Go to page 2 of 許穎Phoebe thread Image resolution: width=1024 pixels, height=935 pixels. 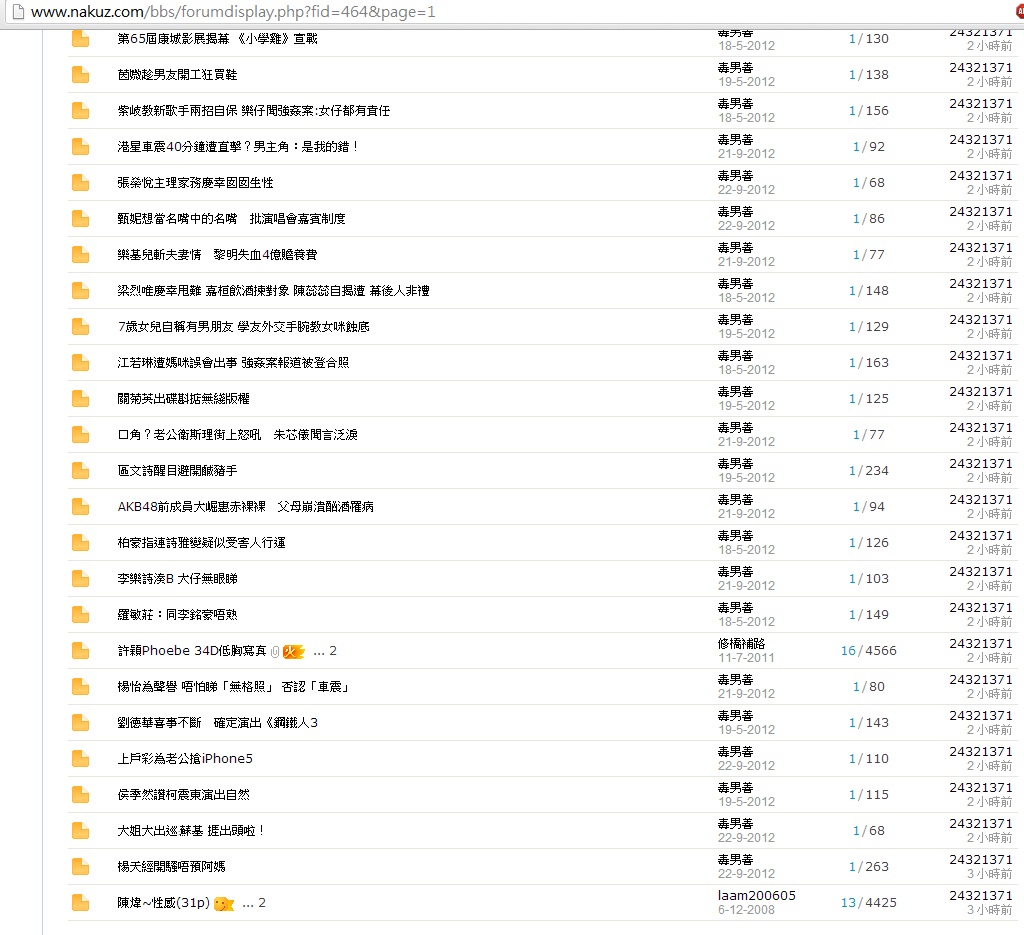333,651
